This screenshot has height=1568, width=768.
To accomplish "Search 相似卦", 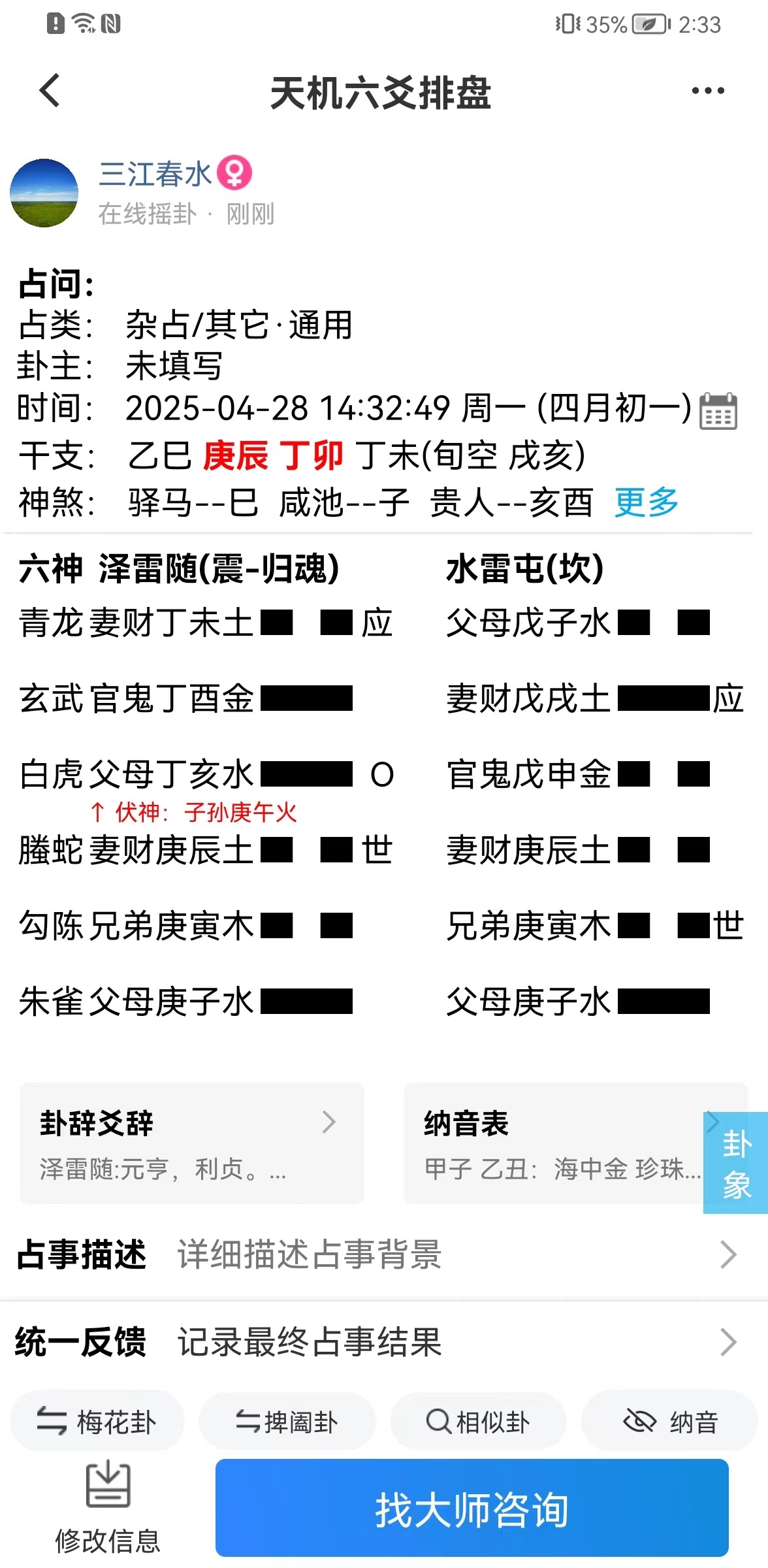I will pos(478,1422).
